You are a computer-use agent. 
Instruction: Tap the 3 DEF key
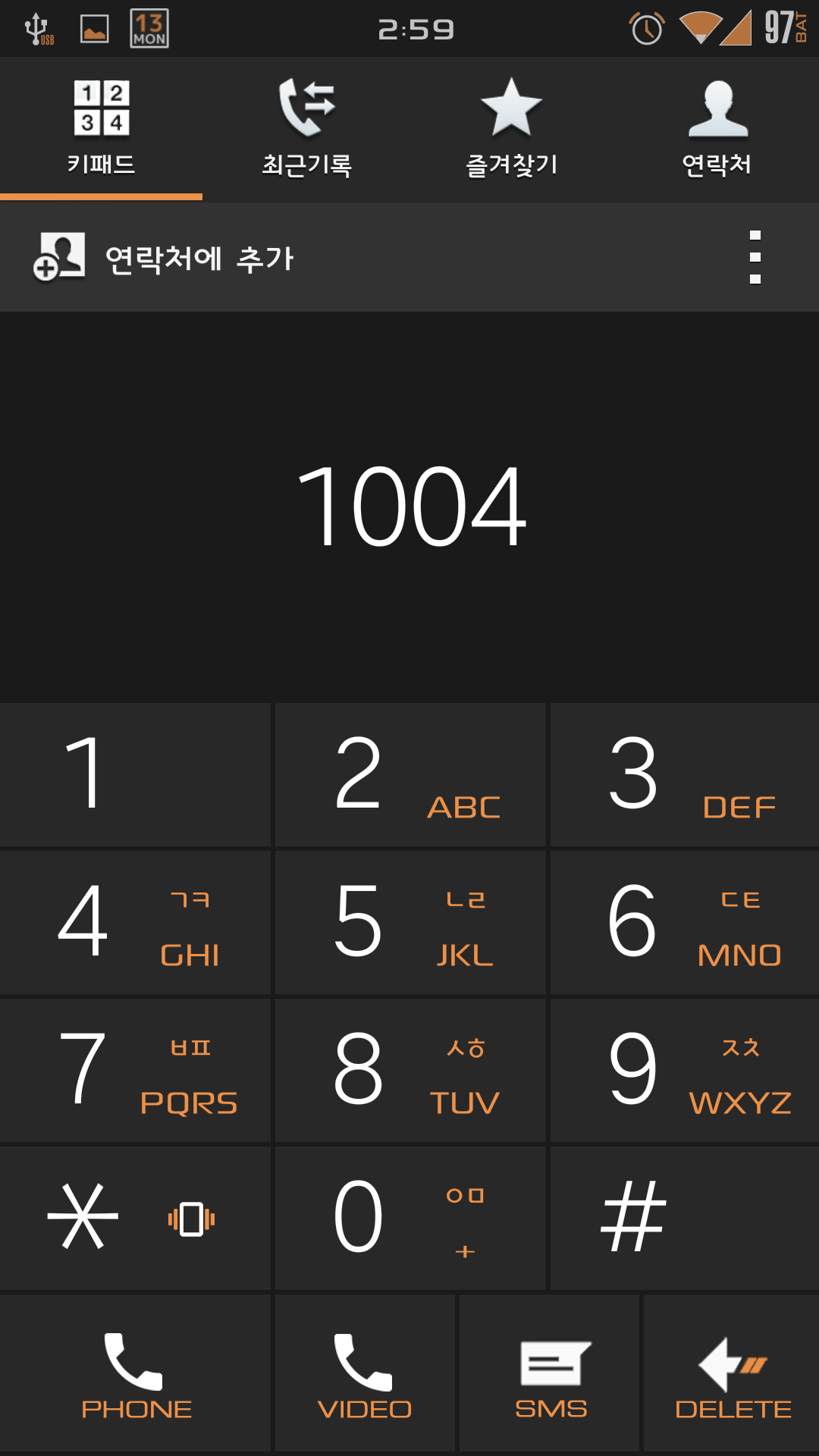coord(685,774)
